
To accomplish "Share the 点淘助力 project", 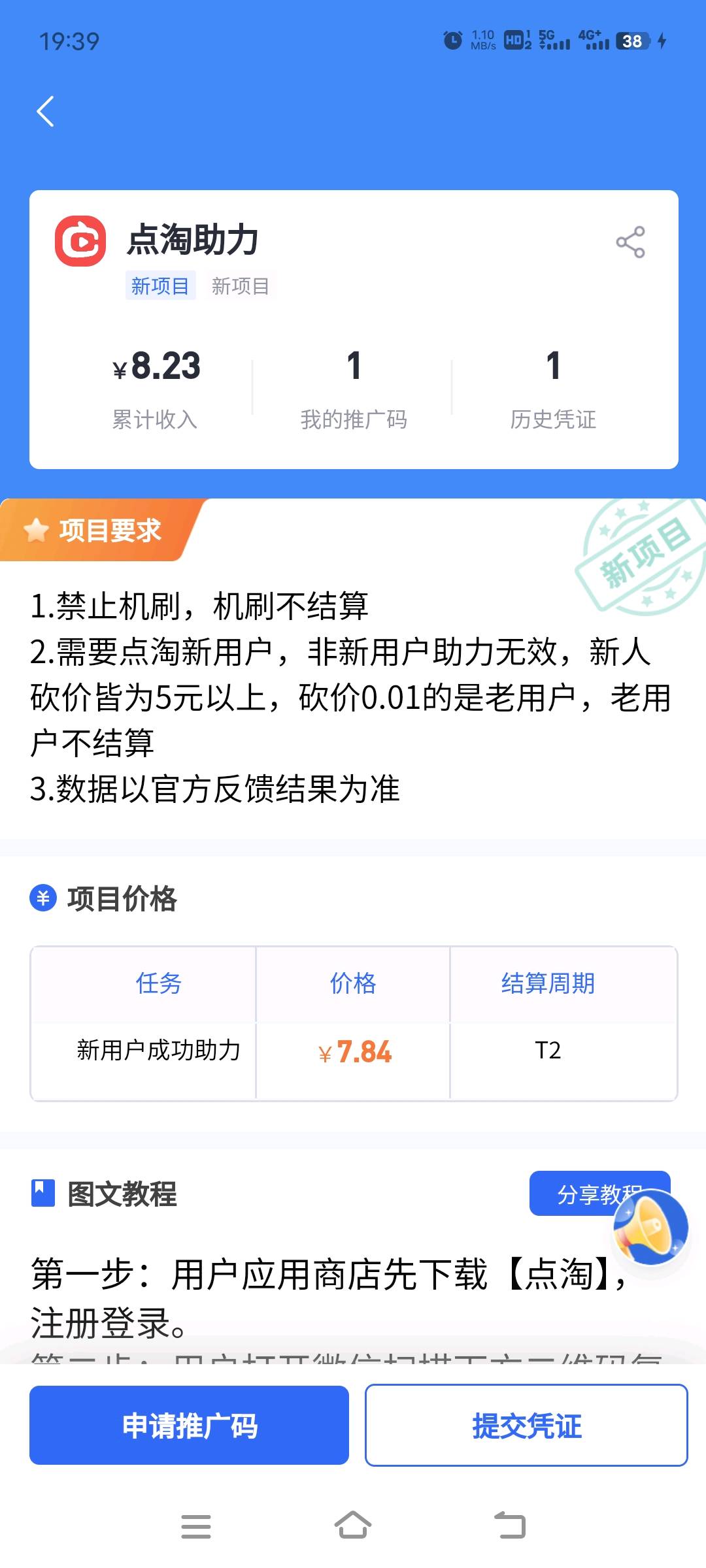I will click(630, 242).
